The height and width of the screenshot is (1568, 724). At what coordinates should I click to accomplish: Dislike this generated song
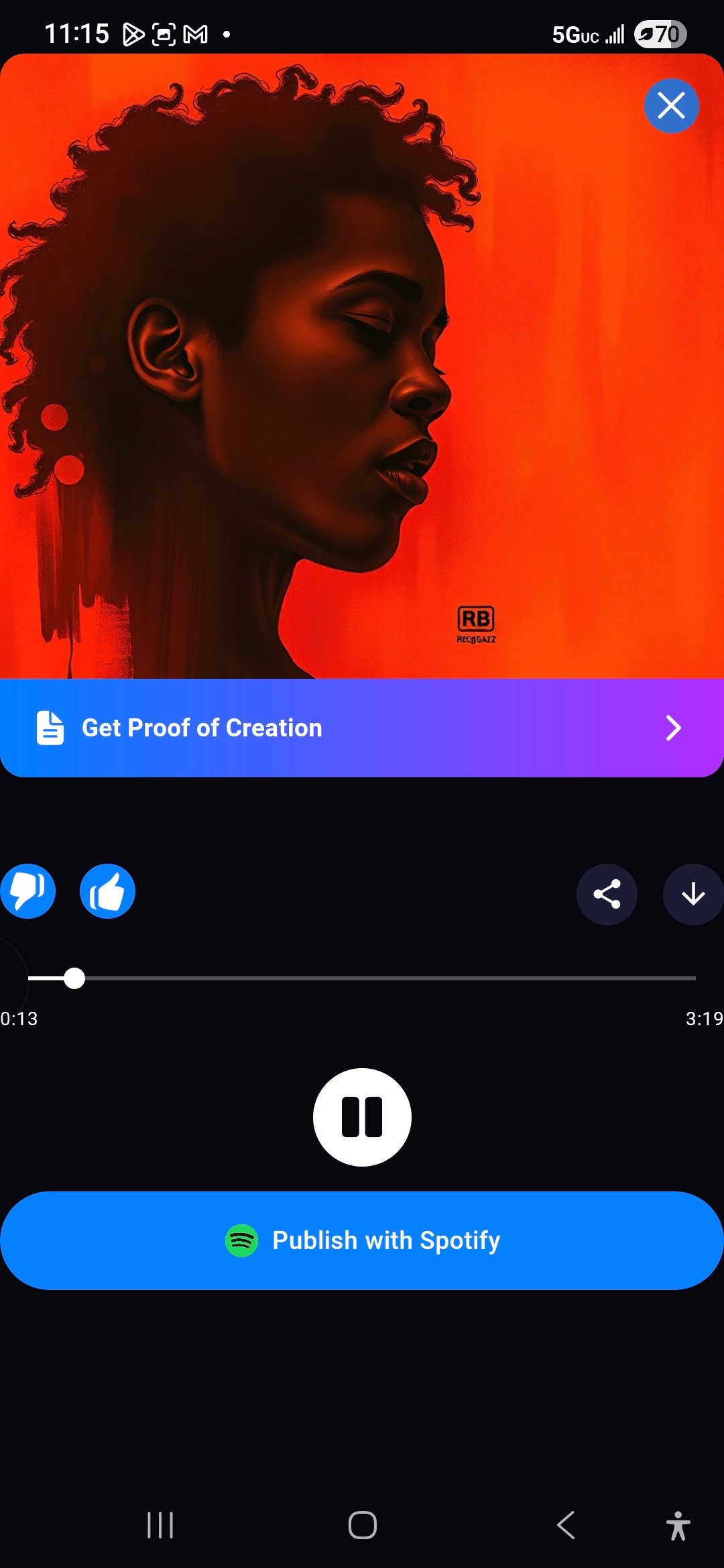(27, 892)
